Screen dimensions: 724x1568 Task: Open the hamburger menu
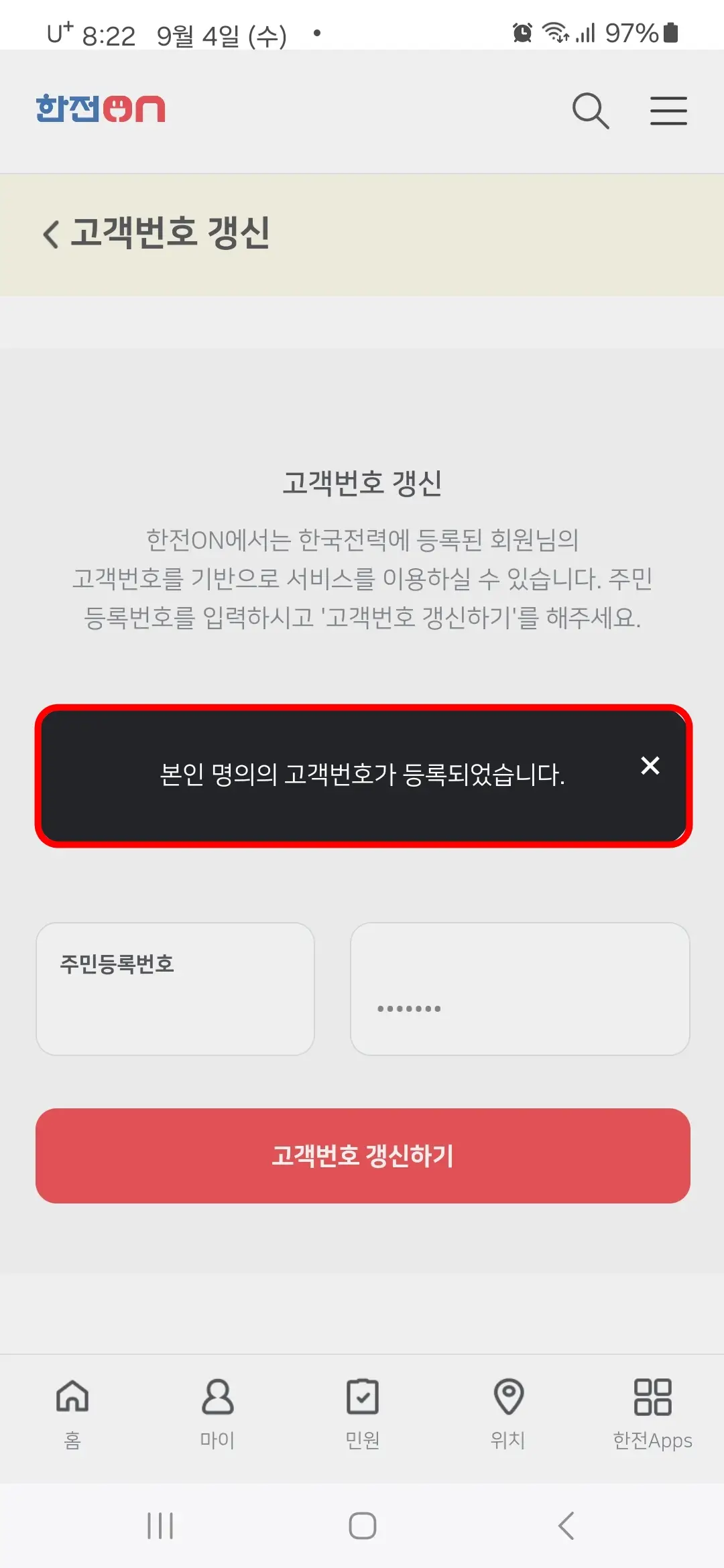pyautogui.click(x=668, y=111)
